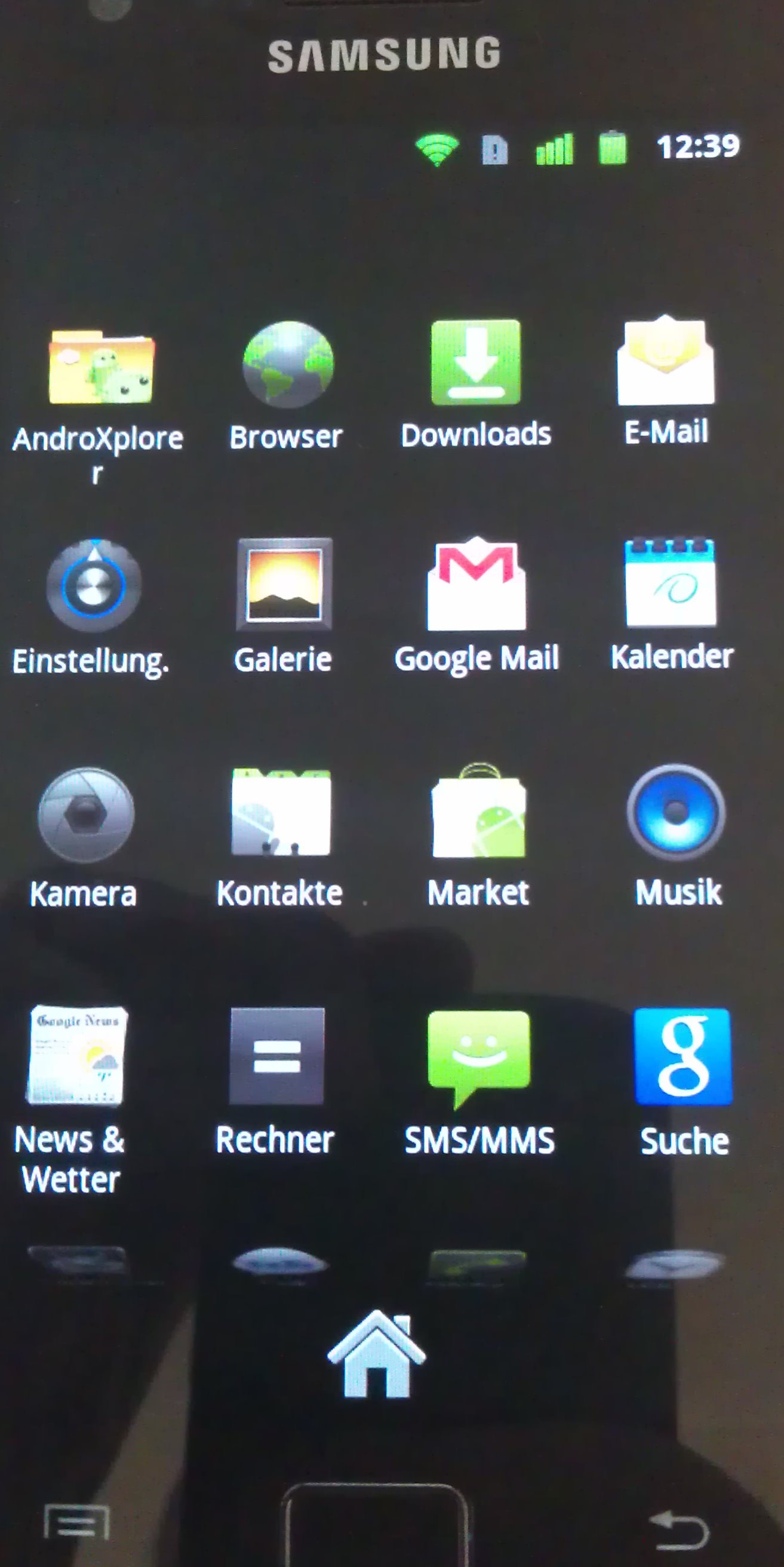
Task: Start the Kamera app
Action: 86,815
